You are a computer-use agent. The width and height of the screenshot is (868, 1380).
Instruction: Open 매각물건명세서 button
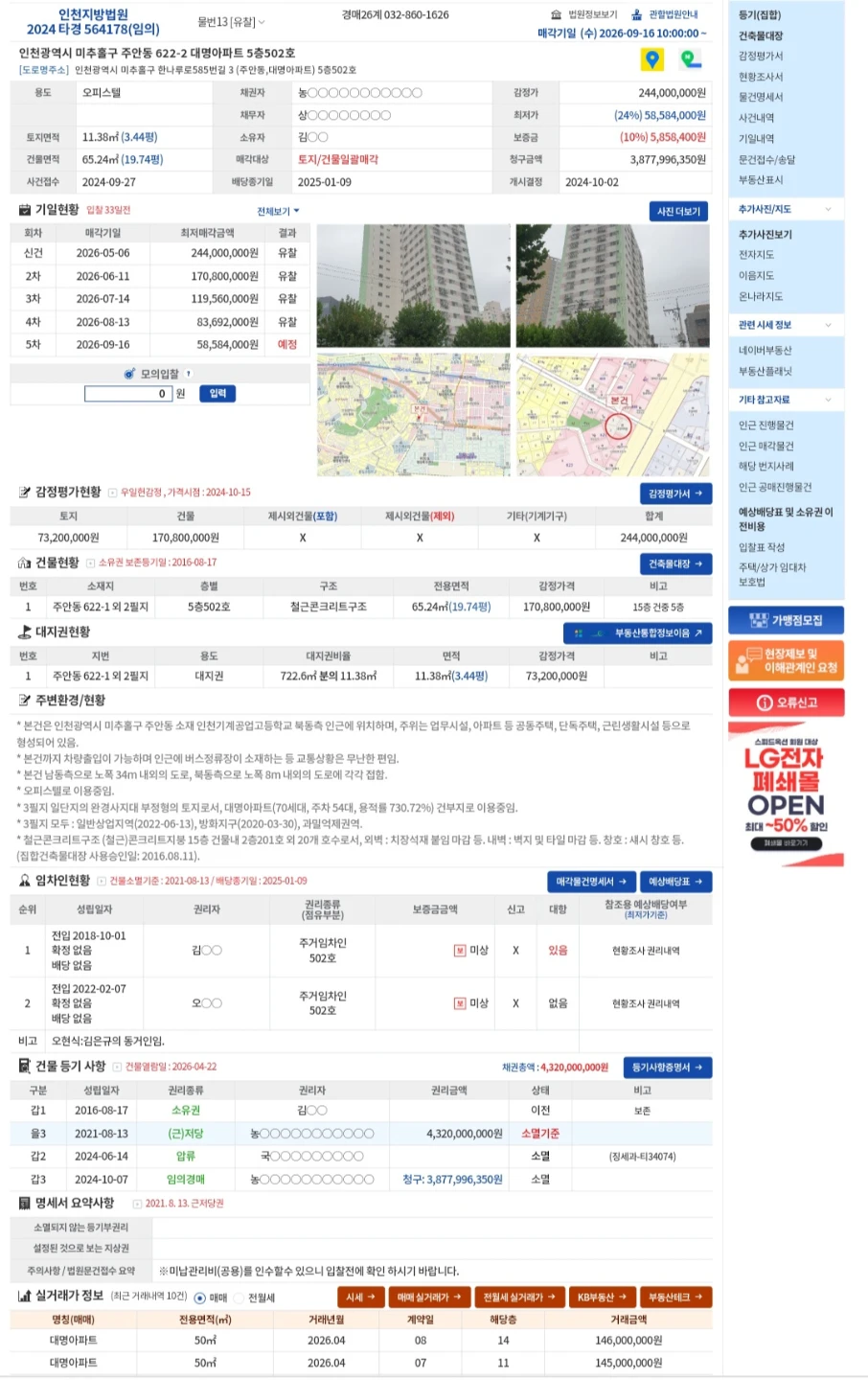(591, 882)
